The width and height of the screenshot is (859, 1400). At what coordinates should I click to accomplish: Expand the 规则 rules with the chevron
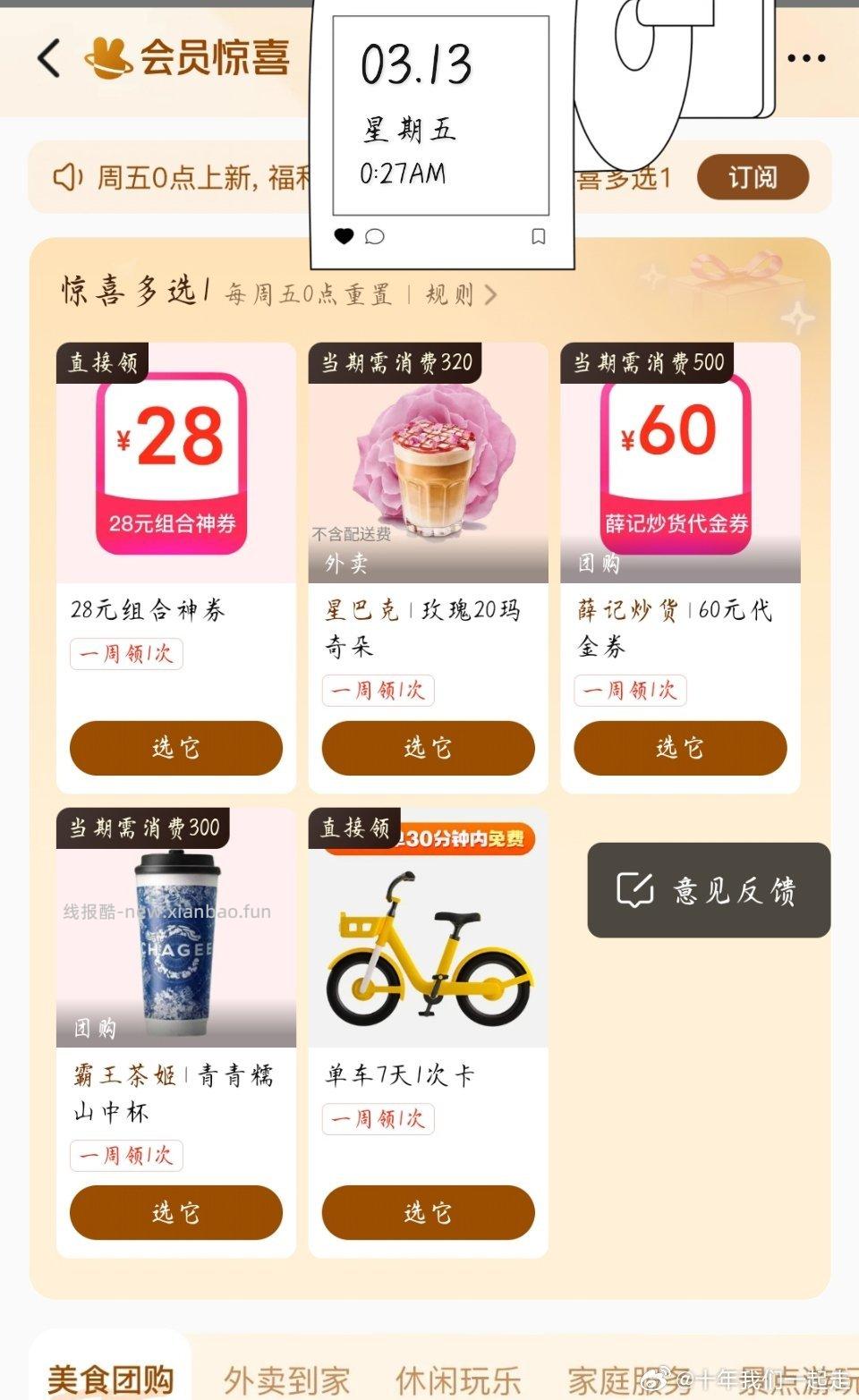462,295
